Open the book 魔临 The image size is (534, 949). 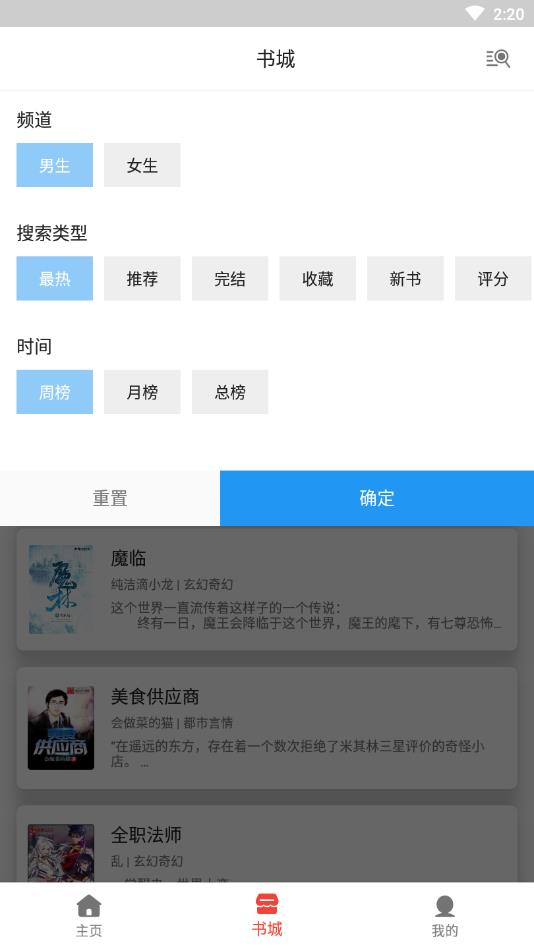tap(267, 589)
